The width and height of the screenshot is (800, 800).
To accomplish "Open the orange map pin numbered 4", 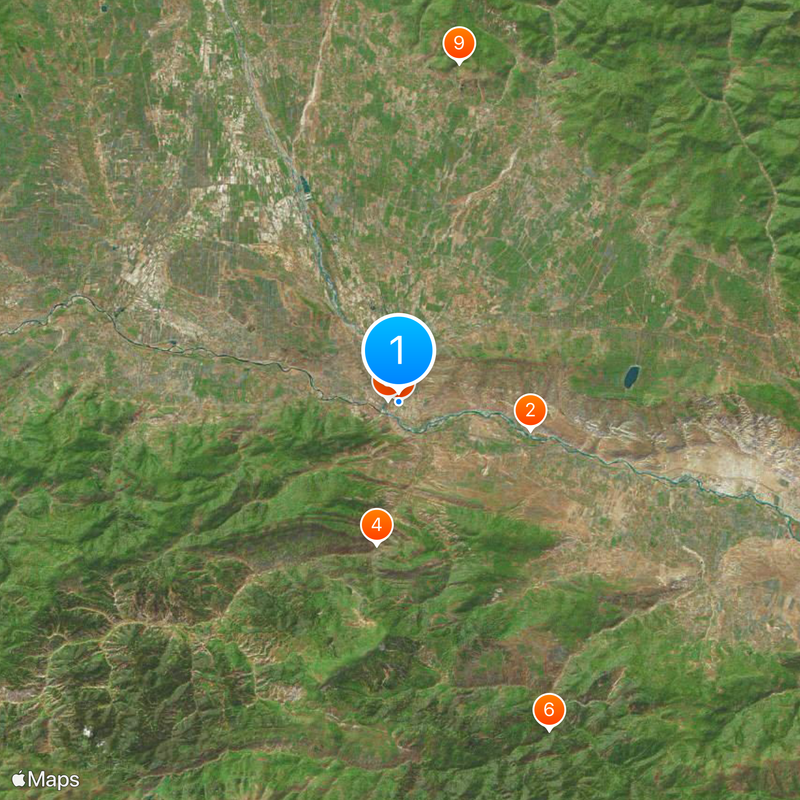I will [x=376, y=525].
